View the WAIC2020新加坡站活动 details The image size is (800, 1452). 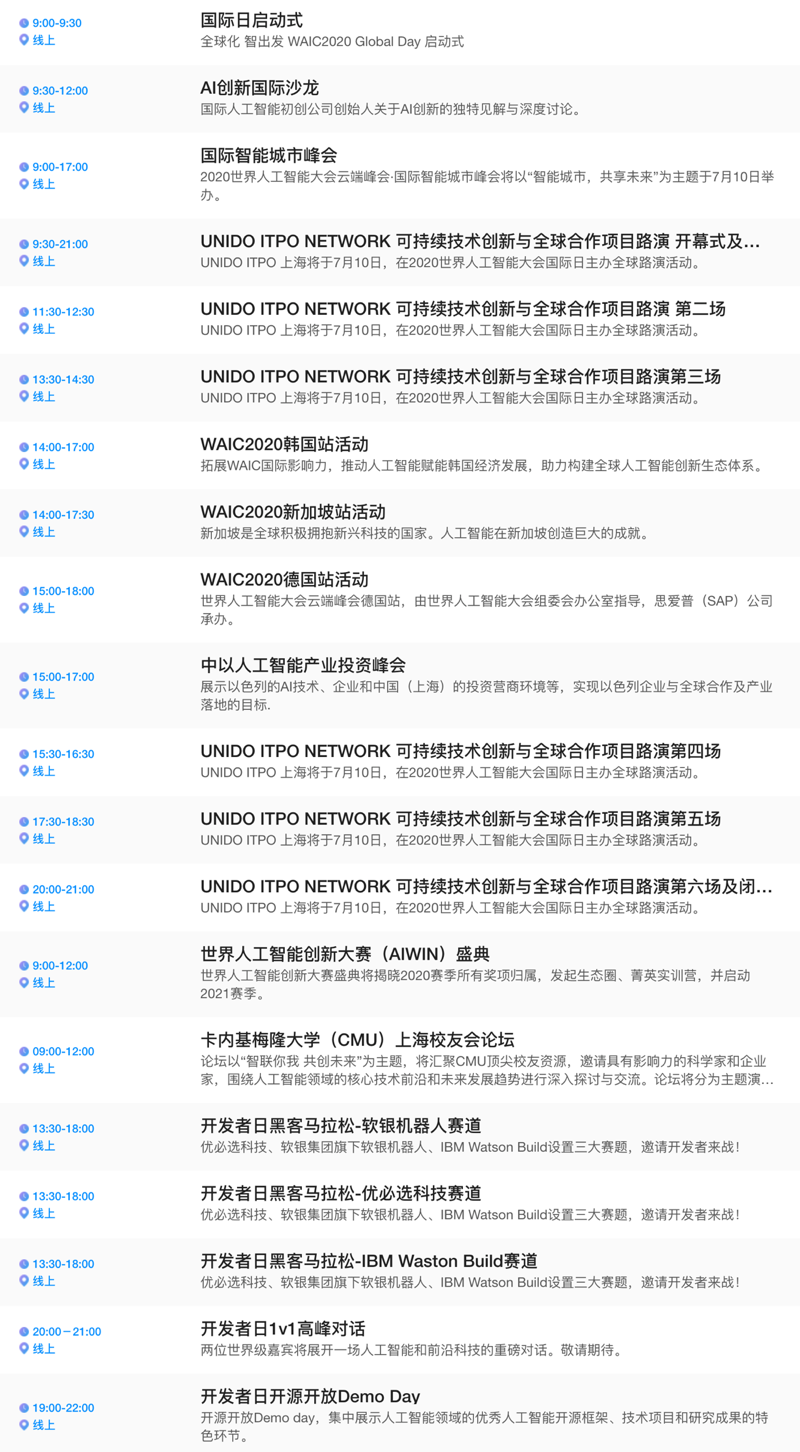point(292,512)
